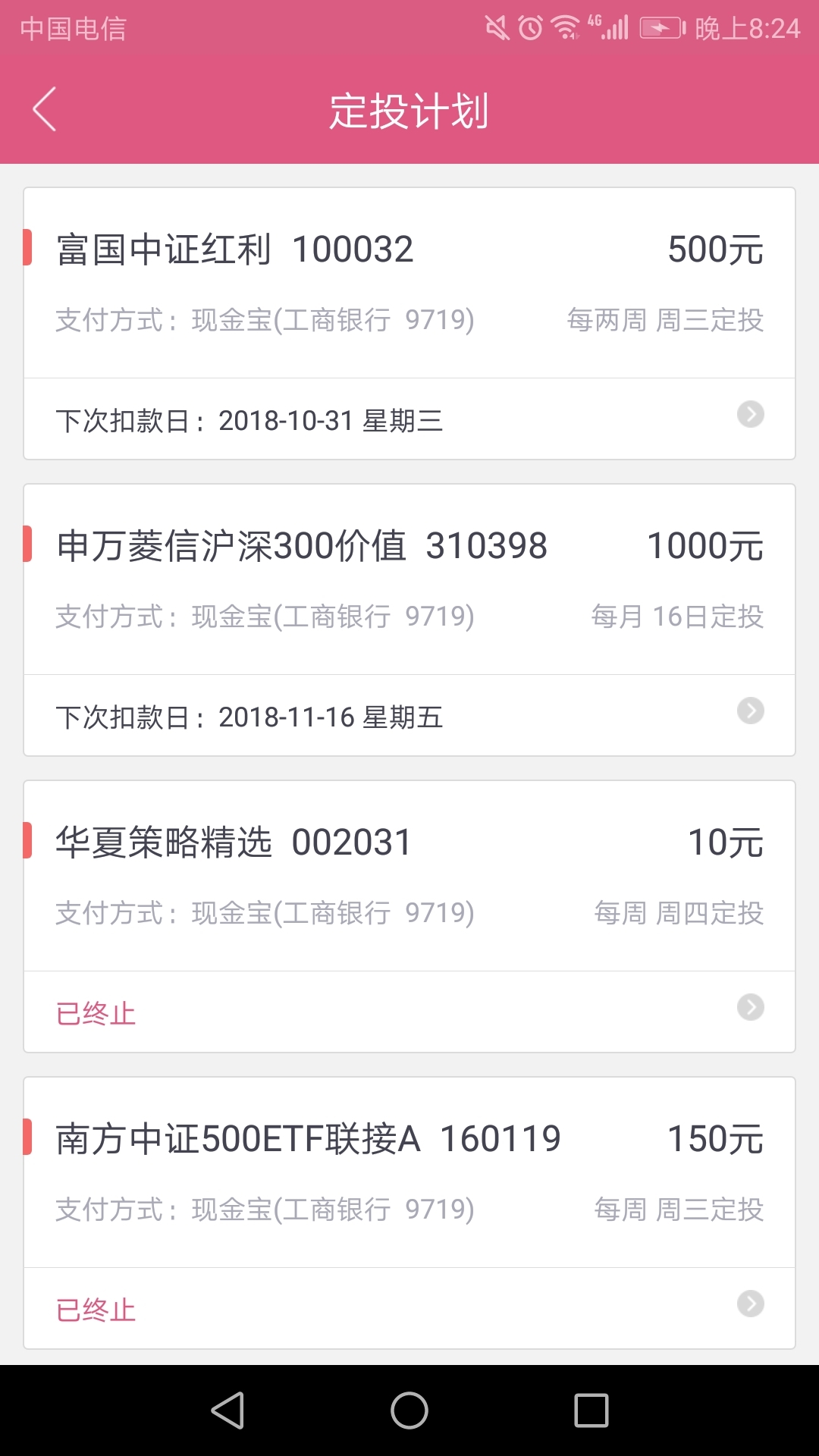
Task: Tap the 已终止 row under 华夏策略精选
Action: 409,1012
